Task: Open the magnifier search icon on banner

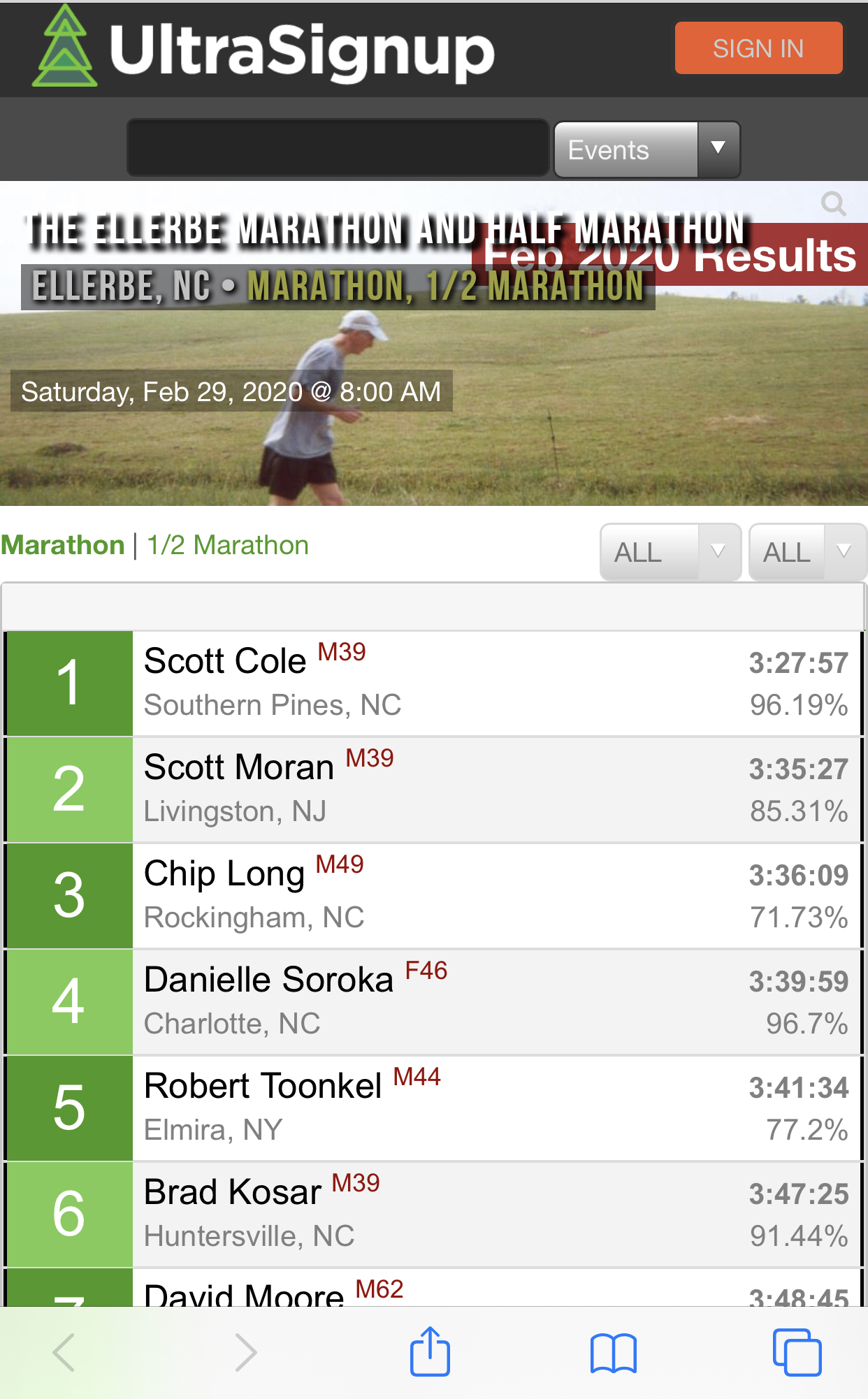Action: pos(833,204)
